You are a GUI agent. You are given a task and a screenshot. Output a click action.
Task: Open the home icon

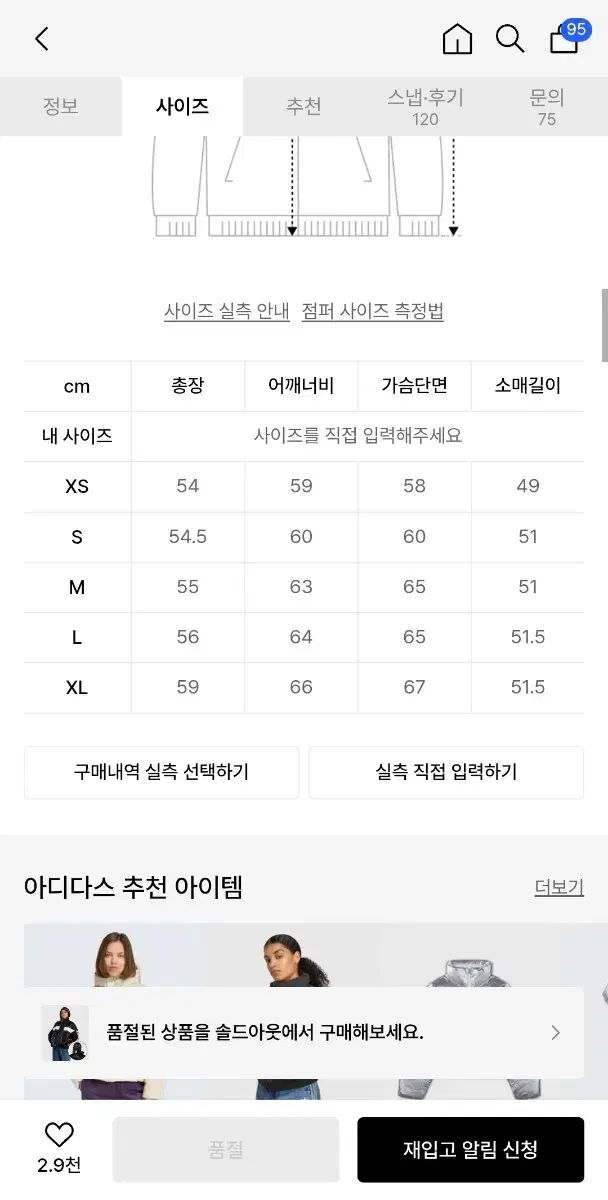[x=457, y=39]
